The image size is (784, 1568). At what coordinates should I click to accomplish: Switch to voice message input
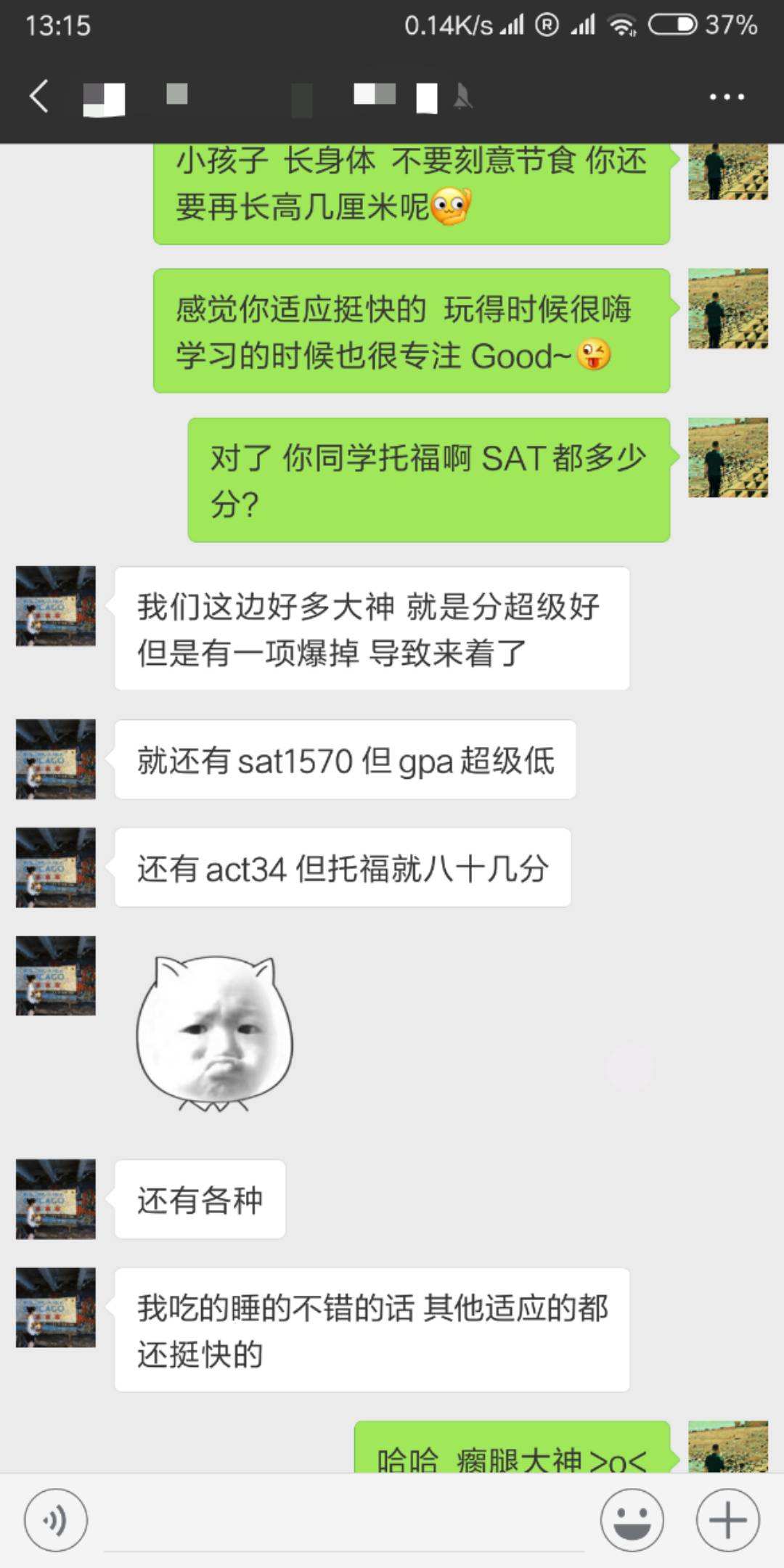coord(56,1520)
